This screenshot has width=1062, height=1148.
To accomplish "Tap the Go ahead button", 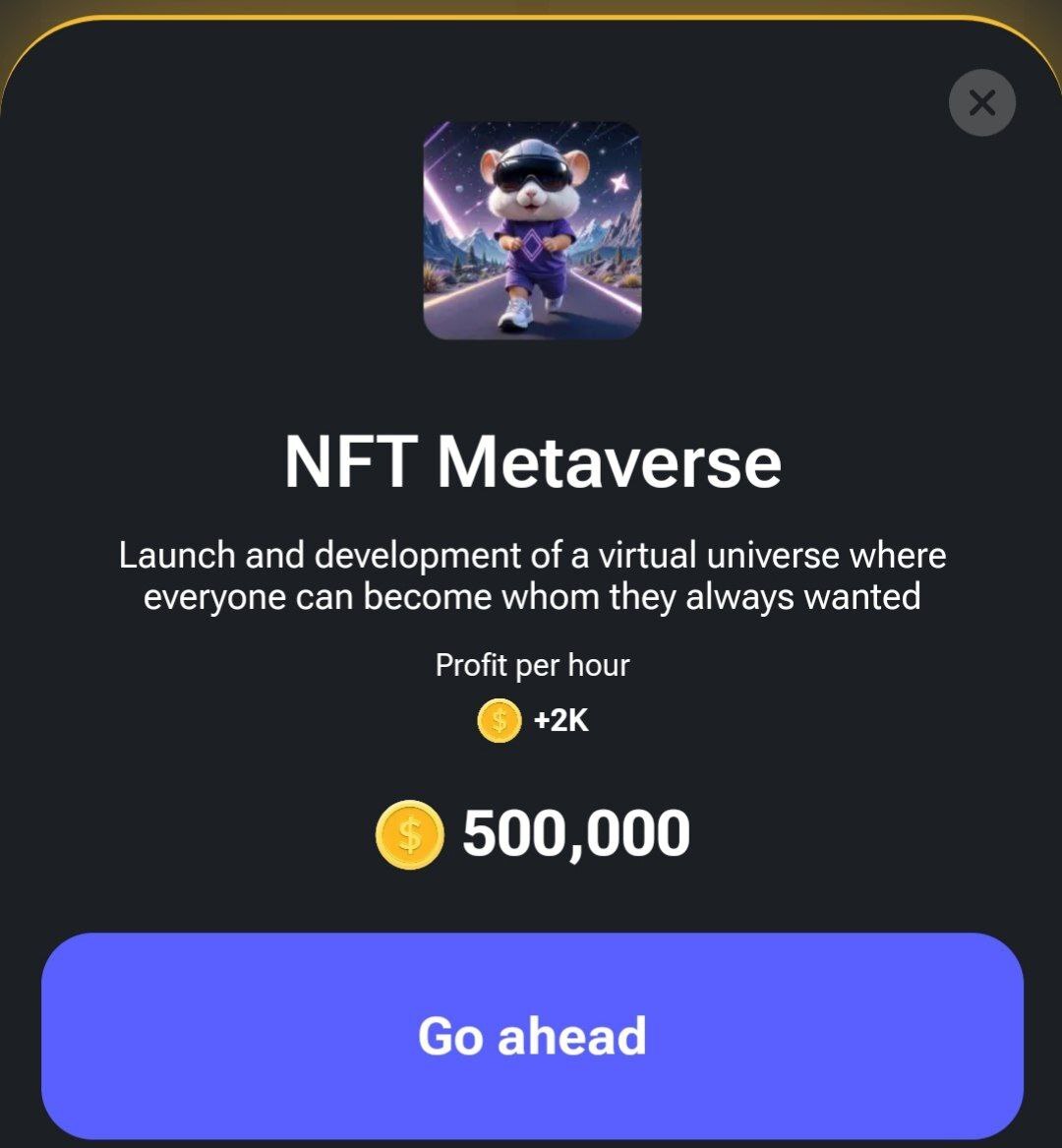I will [x=532, y=1036].
